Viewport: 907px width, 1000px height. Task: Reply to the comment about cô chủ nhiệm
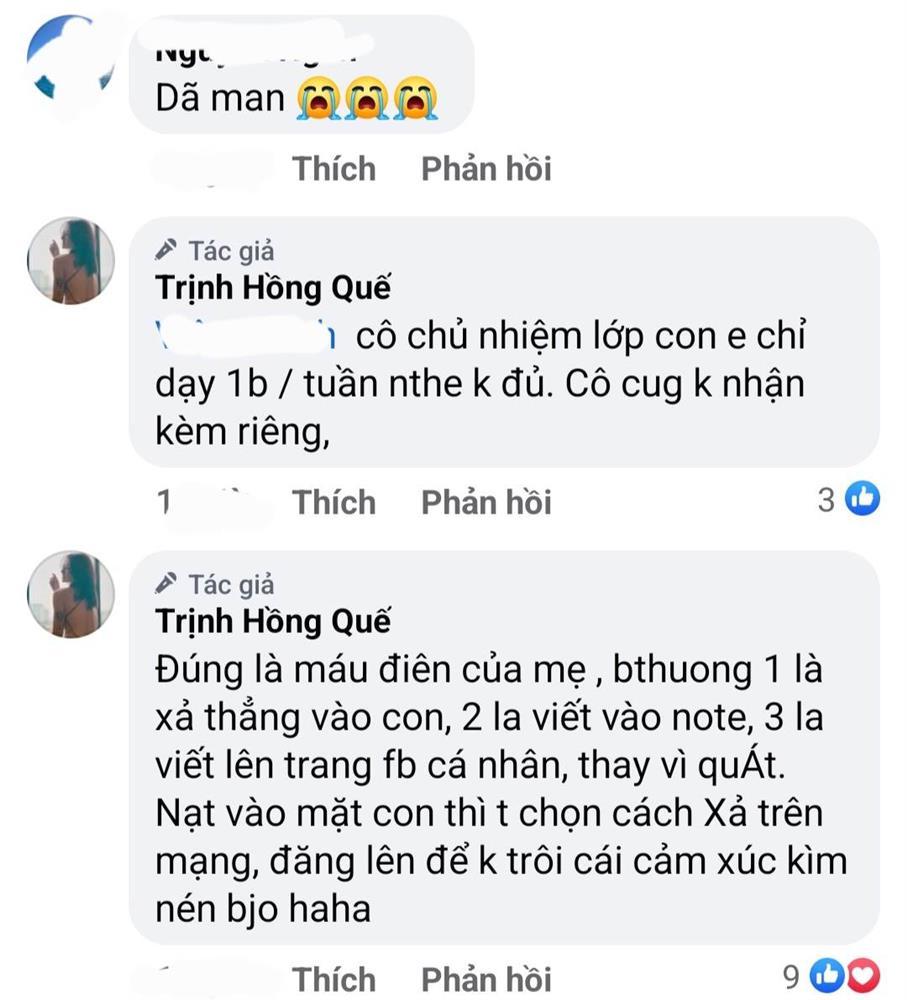(486, 502)
